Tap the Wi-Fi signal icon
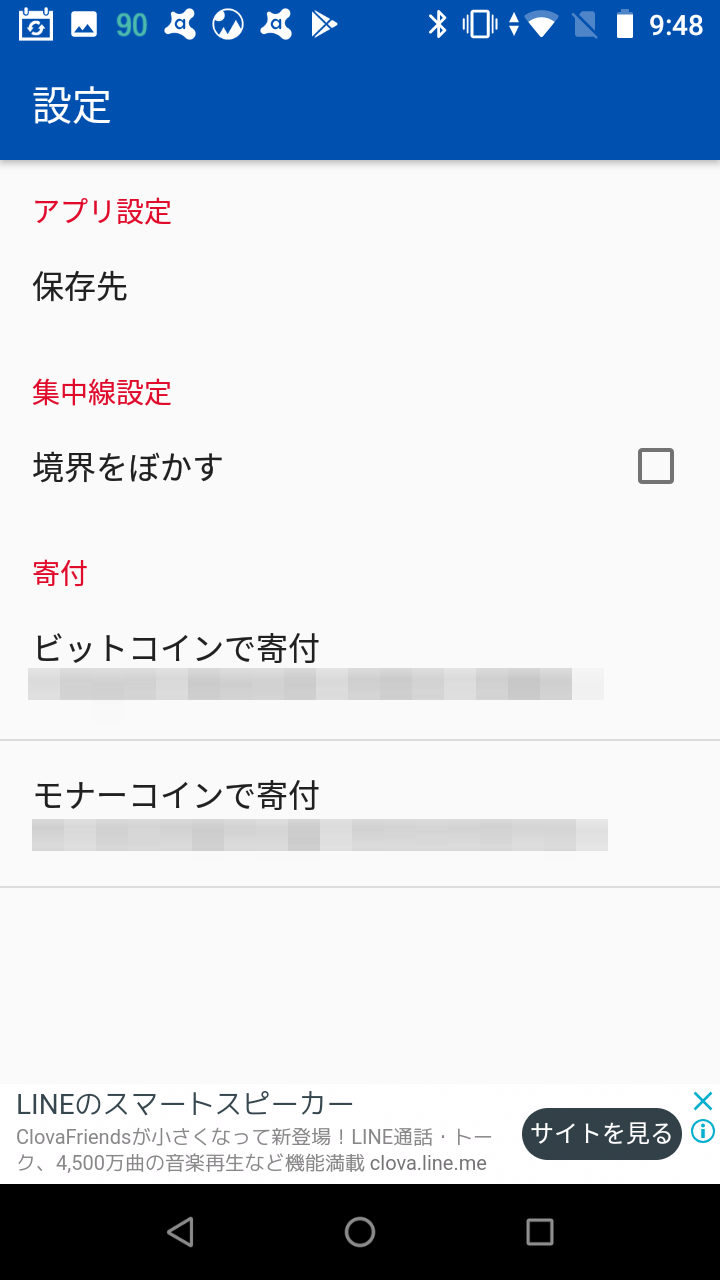The image size is (720, 1280). [543, 23]
